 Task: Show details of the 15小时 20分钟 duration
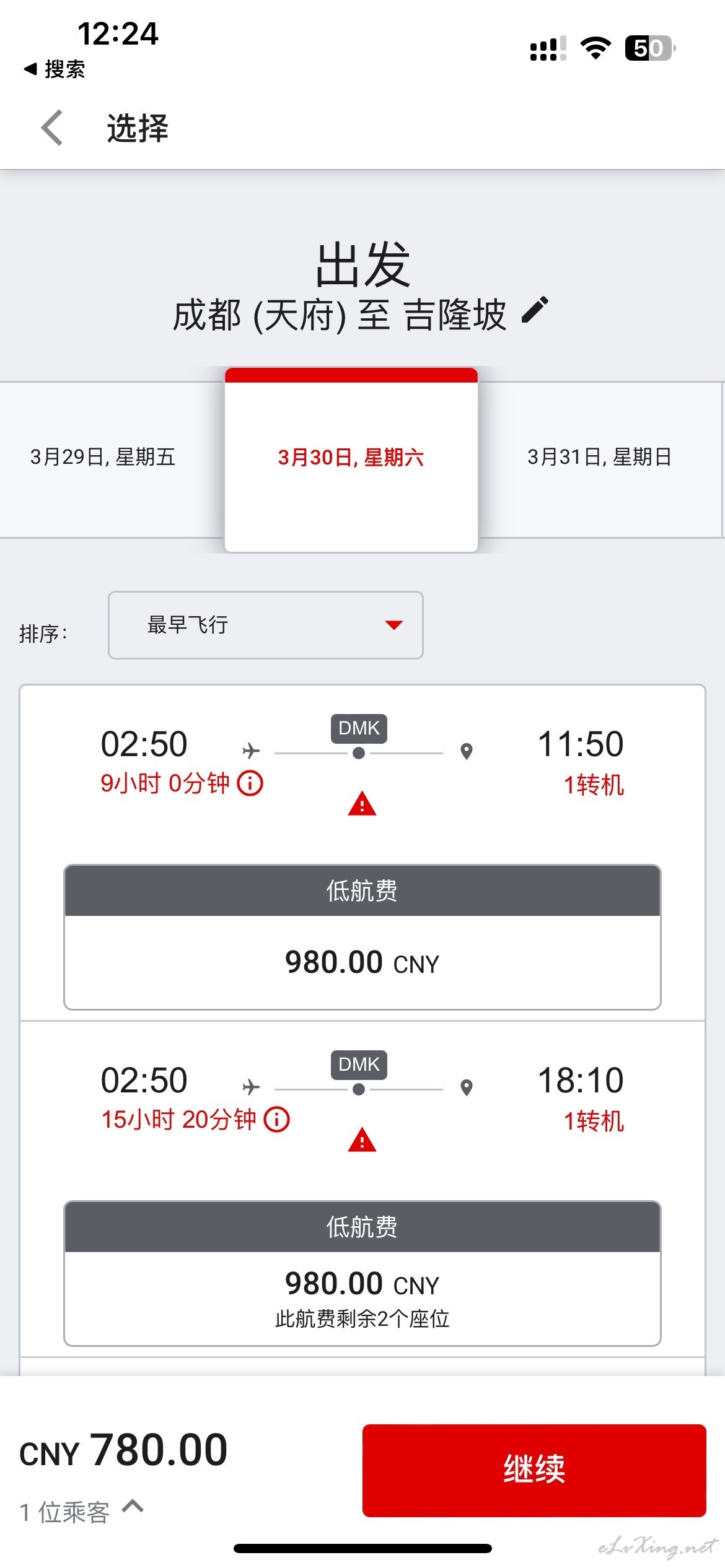pyautogui.click(x=277, y=1120)
